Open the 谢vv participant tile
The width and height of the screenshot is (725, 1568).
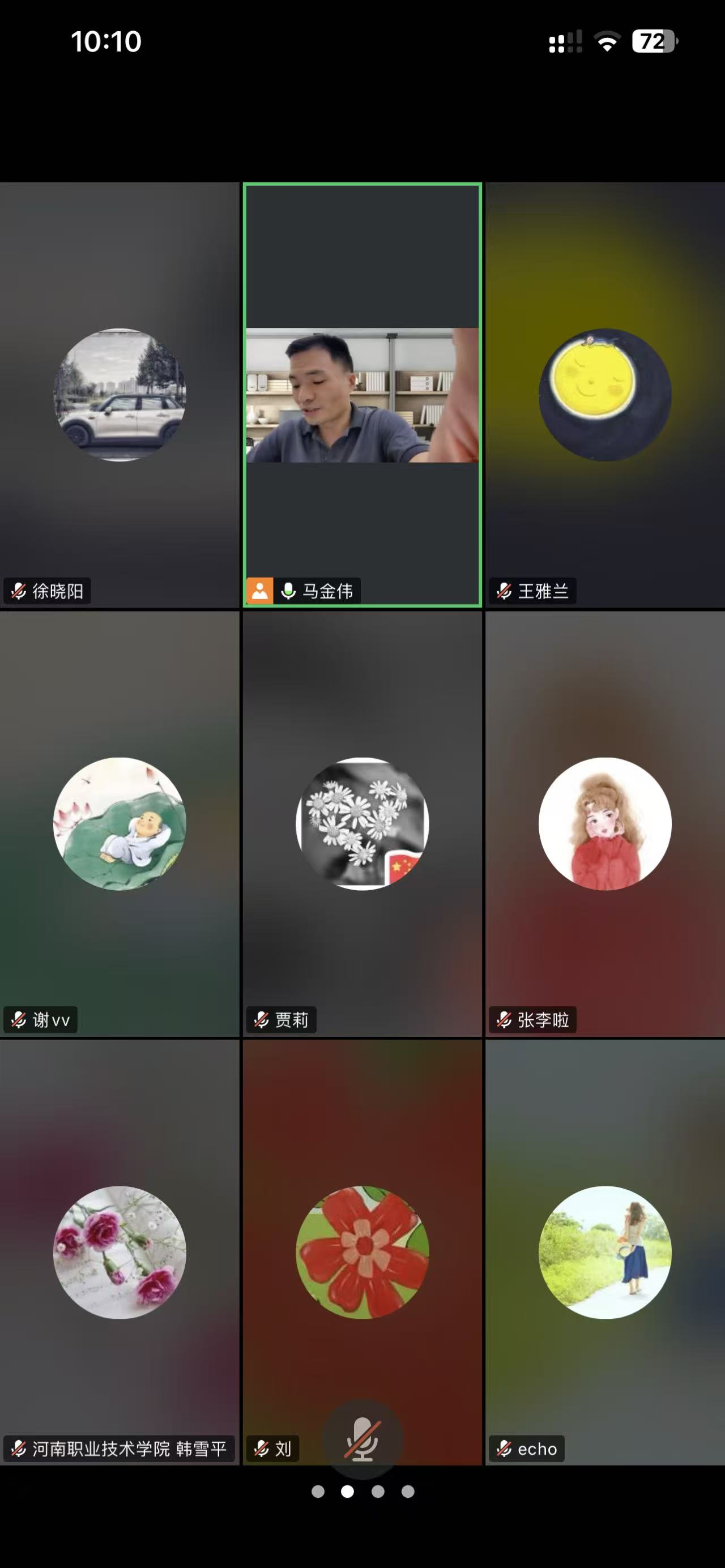pyautogui.click(x=120, y=823)
